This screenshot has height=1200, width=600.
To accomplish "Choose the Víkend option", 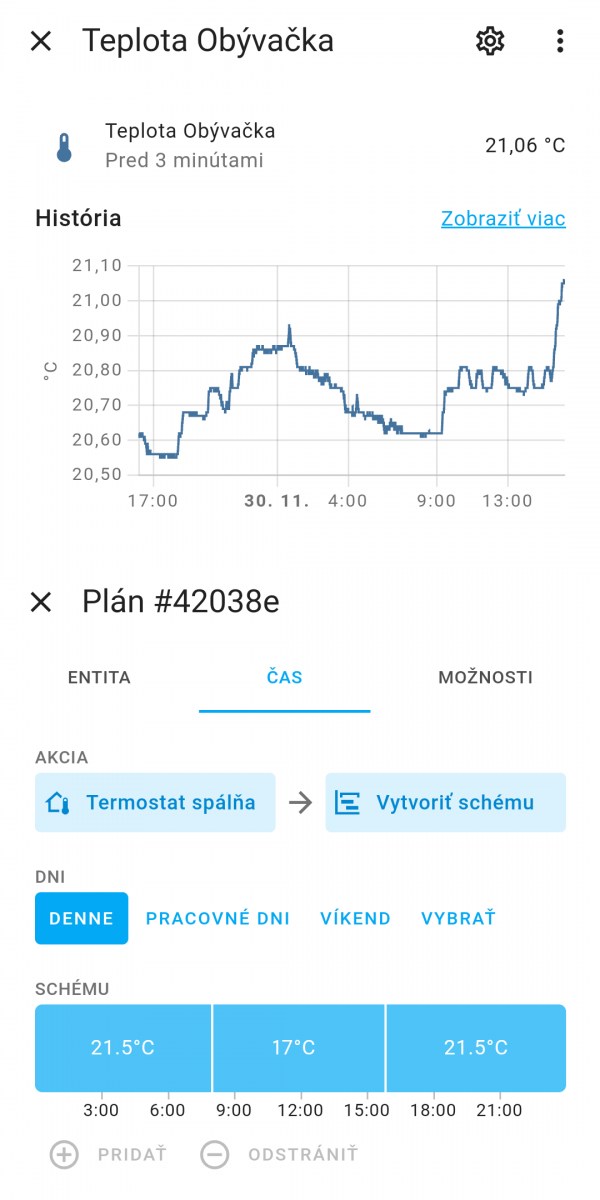I will [x=355, y=918].
